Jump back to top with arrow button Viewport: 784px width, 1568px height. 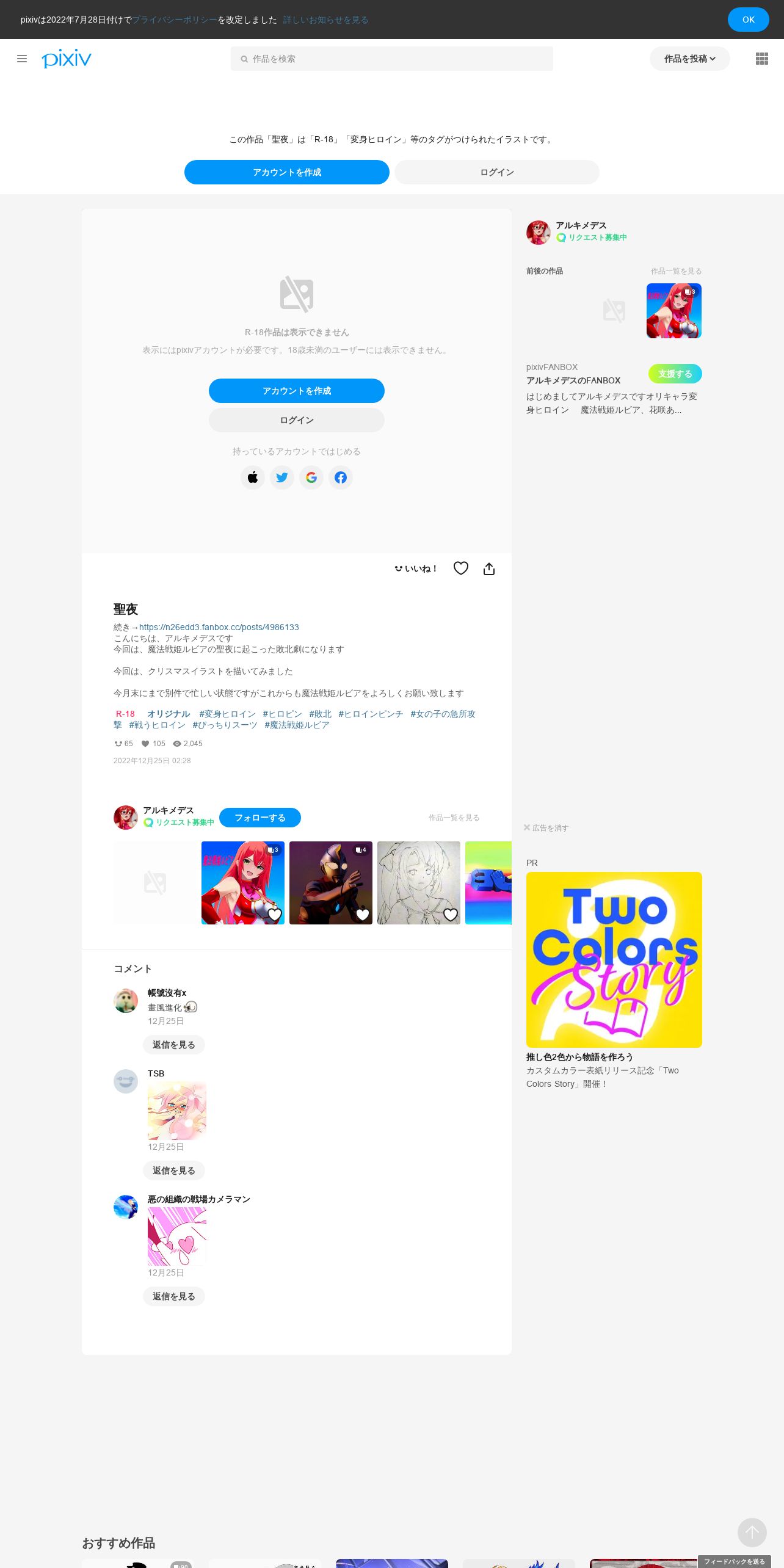752,1532
